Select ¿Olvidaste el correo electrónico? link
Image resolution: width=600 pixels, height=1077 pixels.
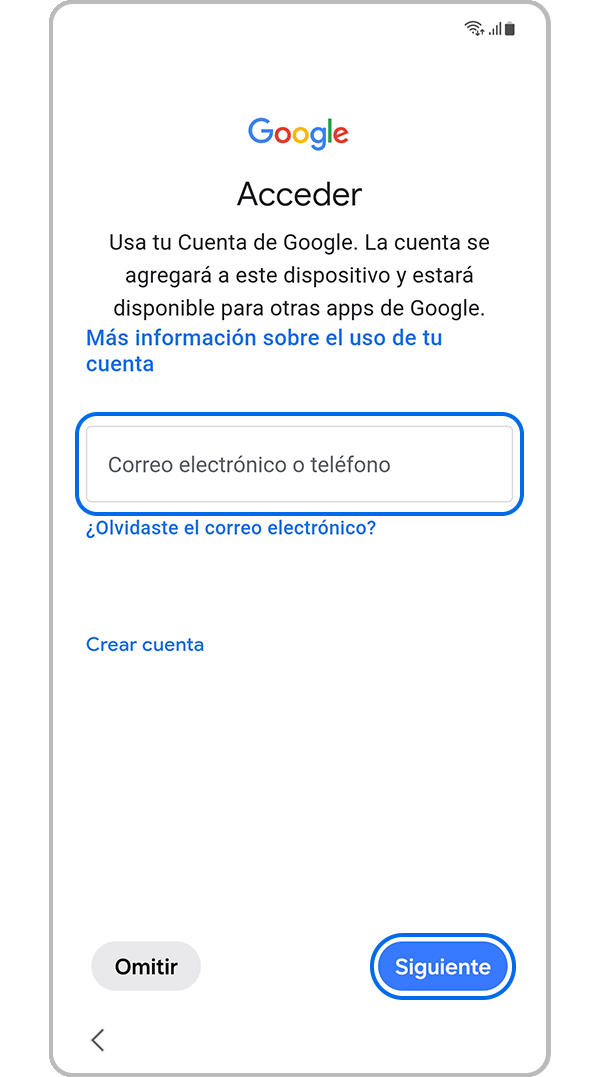(x=231, y=527)
